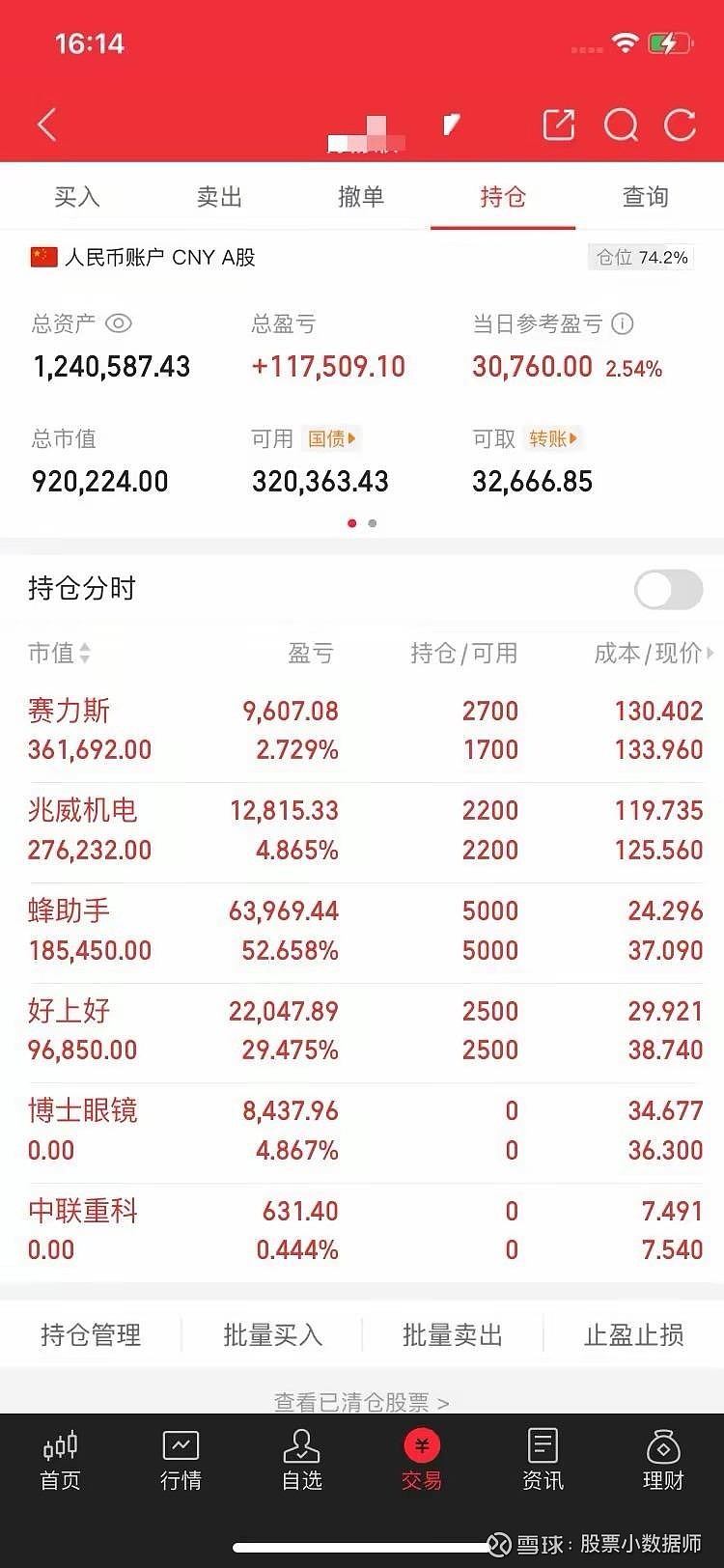Tap the 转账 chip next to 可取
Image resolution: width=724 pixels, height=1568 pixels.
coord(552,438)
